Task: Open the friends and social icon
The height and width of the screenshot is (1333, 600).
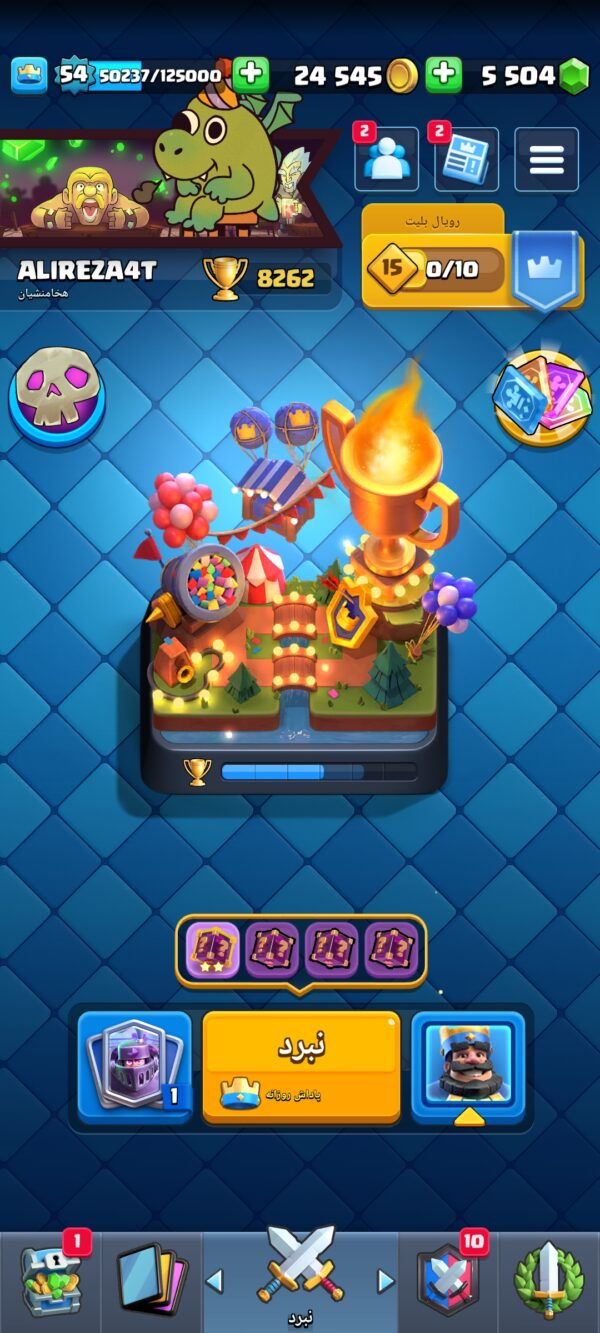Action: click(x=386, y=159)
